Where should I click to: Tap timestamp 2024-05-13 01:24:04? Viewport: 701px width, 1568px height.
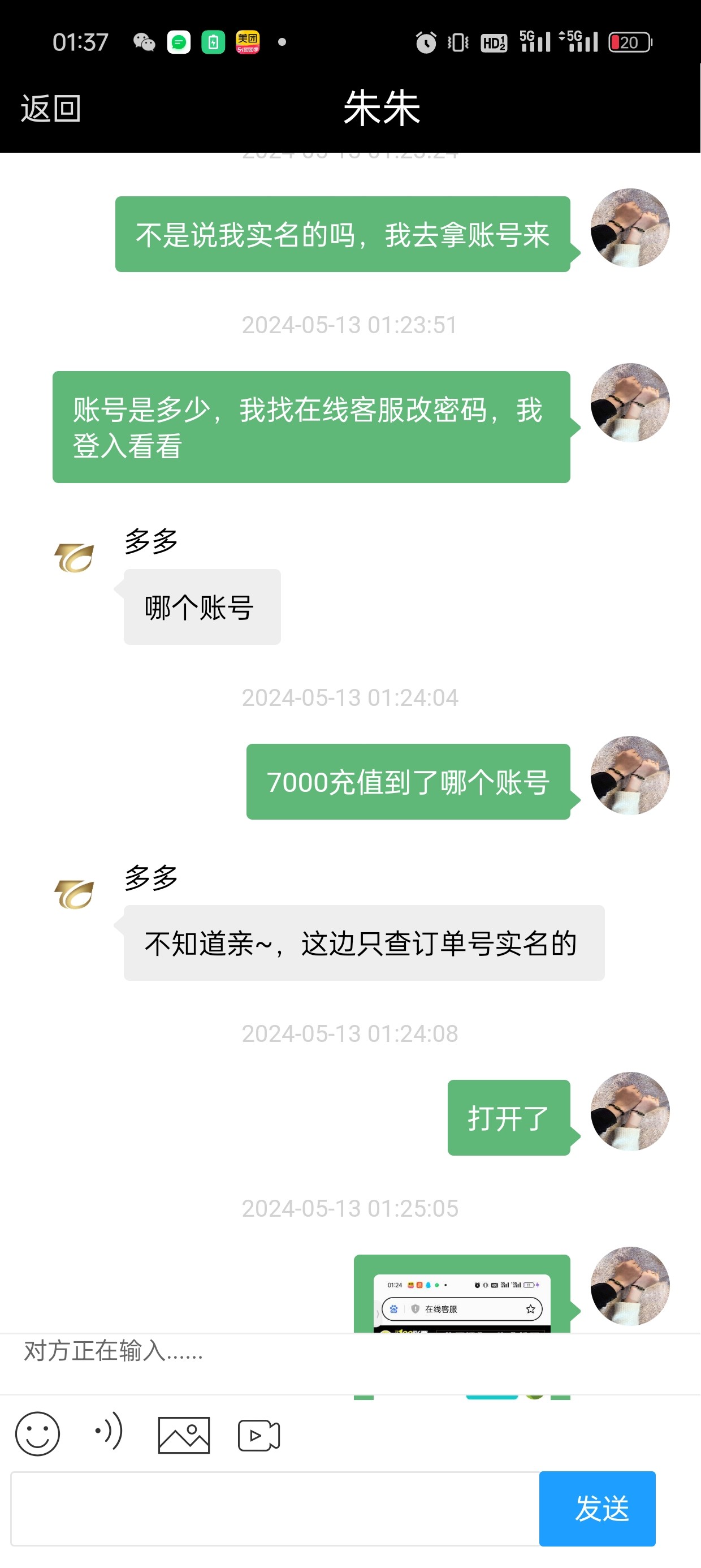pos(350,698)
